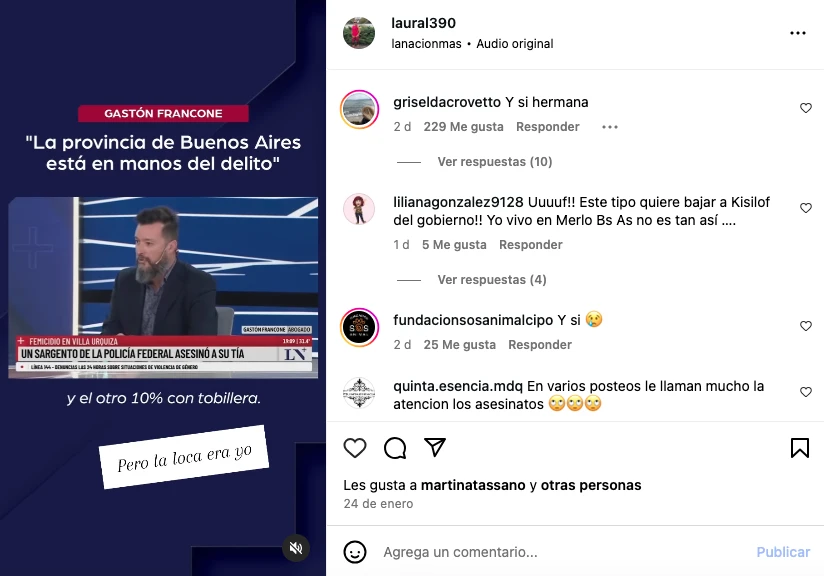Open the emoji picker for comments
Screen dimensions: 824x576
coord(355,552)
